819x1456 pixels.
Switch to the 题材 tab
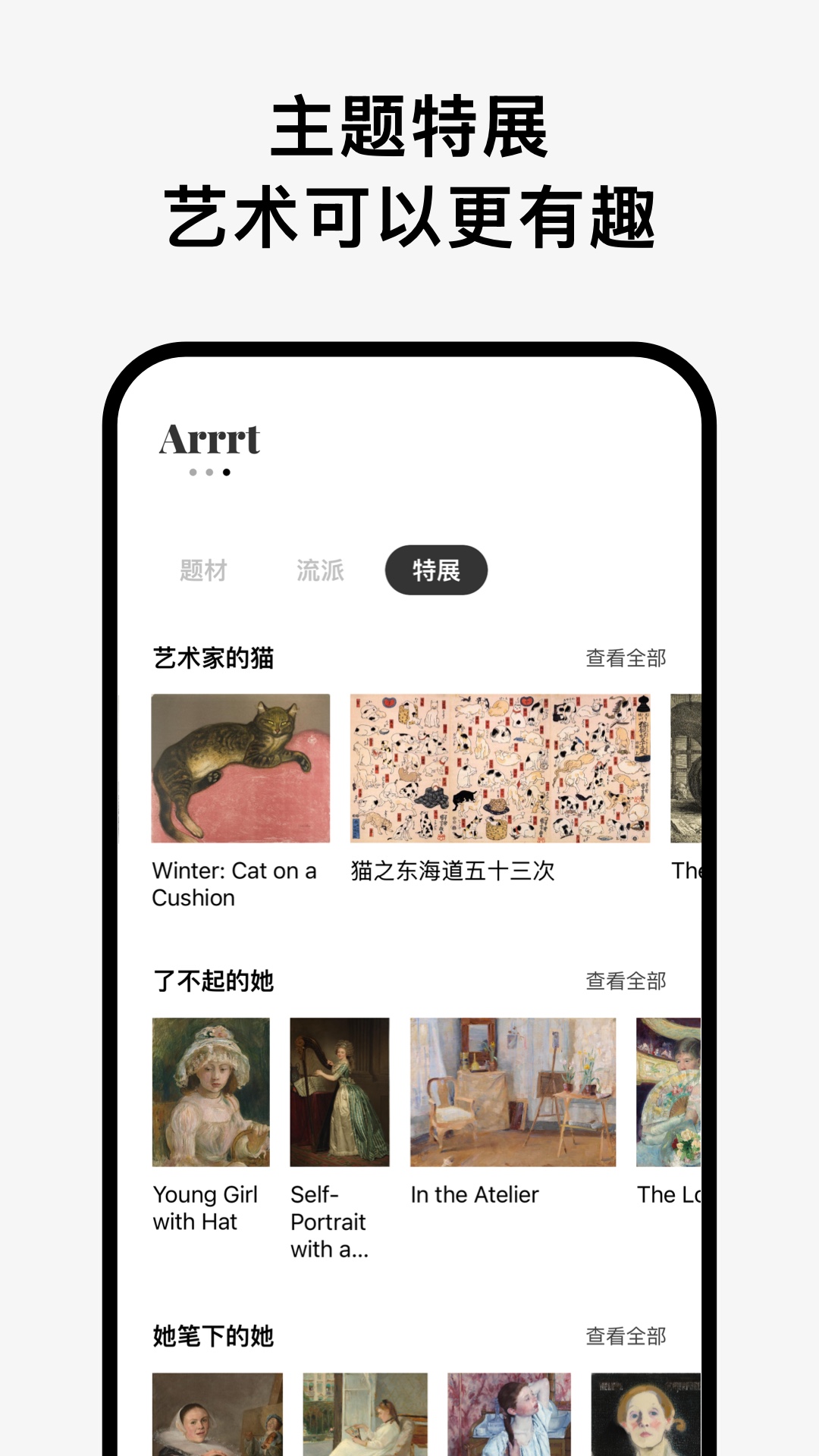coord(202,573)
